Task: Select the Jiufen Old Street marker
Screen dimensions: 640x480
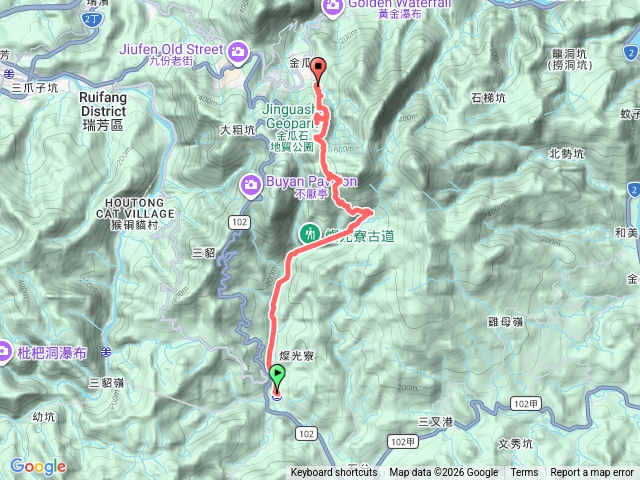Action: [x=239, y=49]
